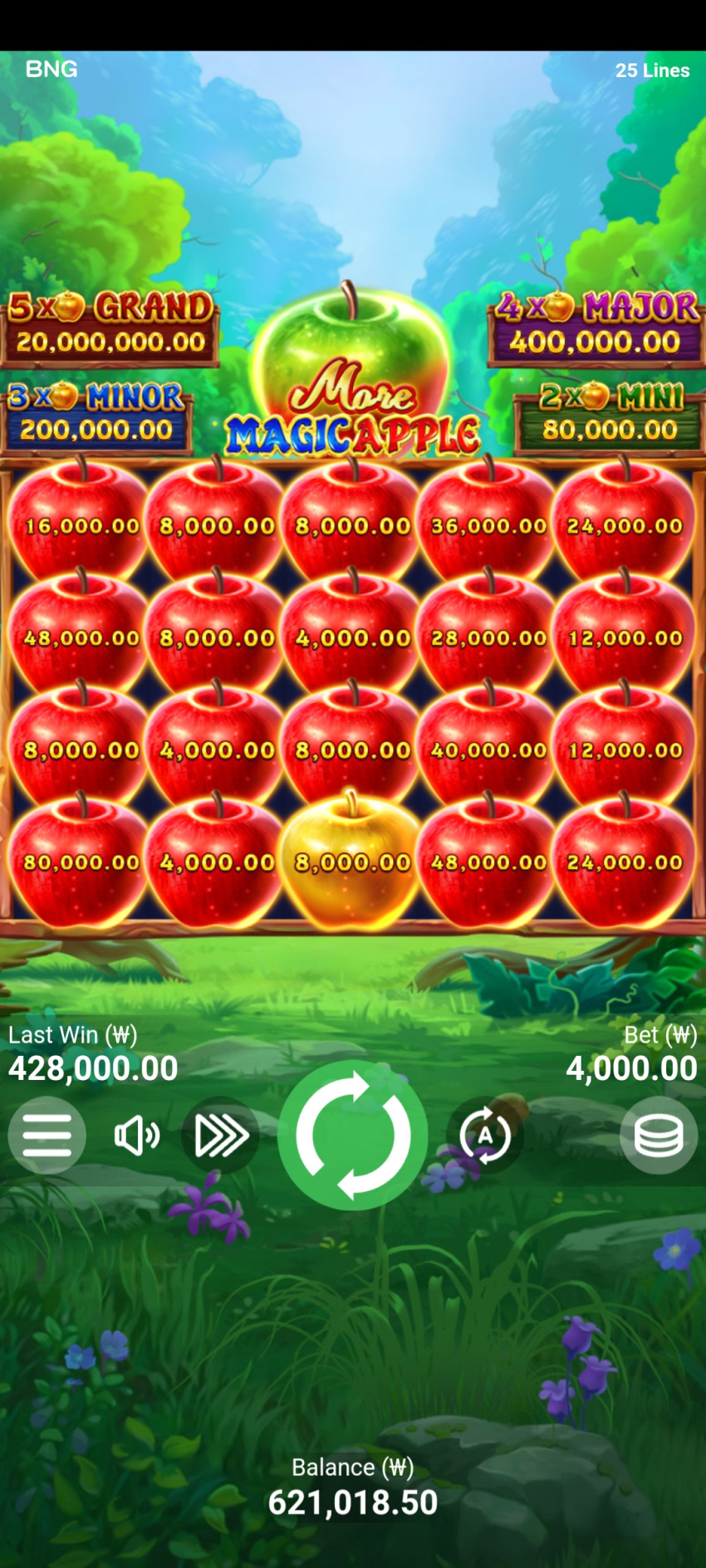
Task: Enable turbo fast-forward spin mode
Action: pyautogui.click(x=221, y=1135)
